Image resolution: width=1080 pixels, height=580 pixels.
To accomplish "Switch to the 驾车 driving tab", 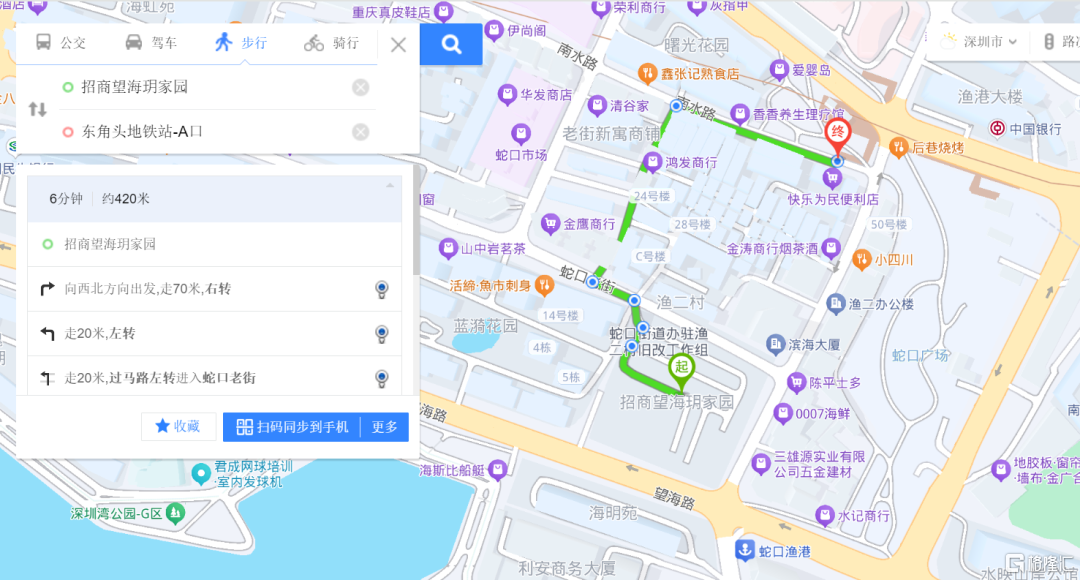I will 150,43.
